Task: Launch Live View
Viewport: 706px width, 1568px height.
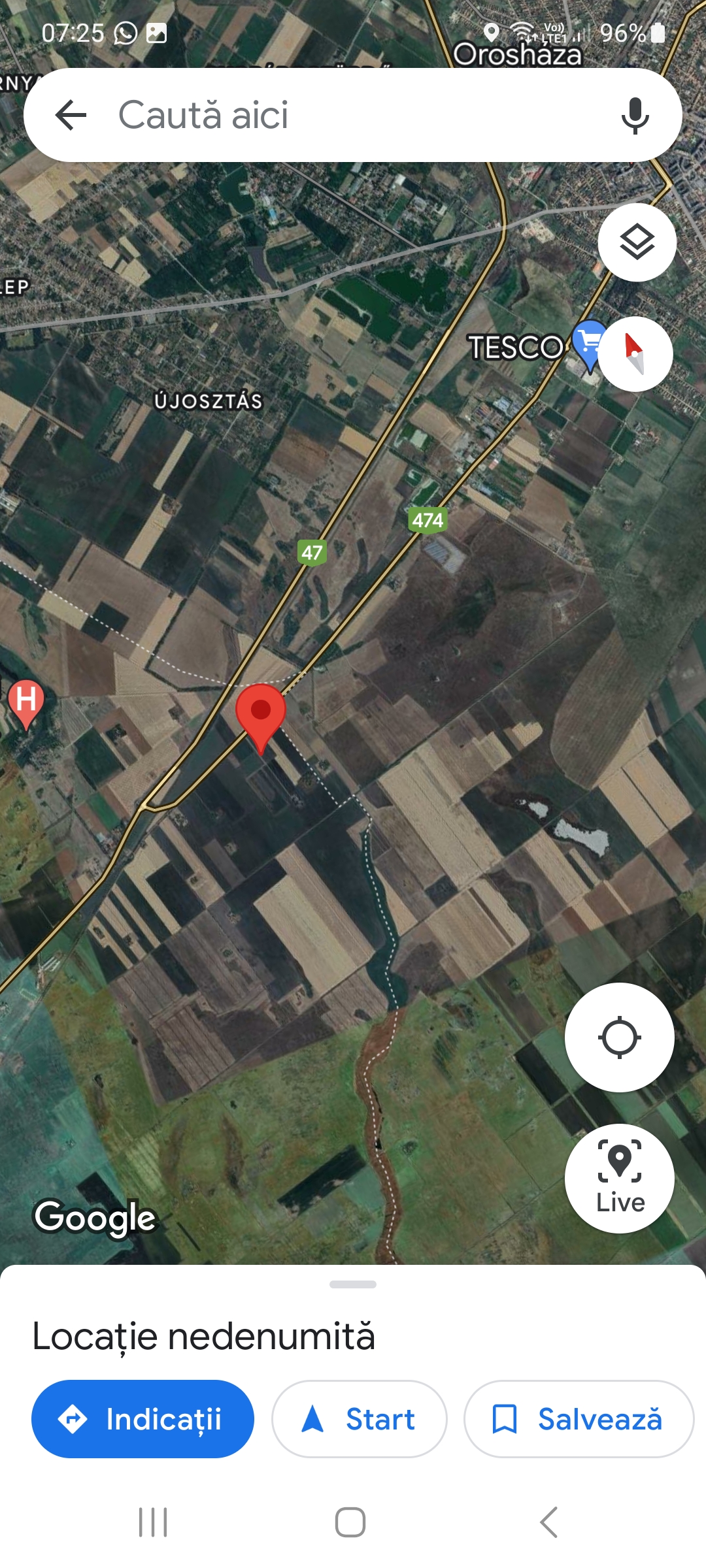Action: pos(619,1178)
